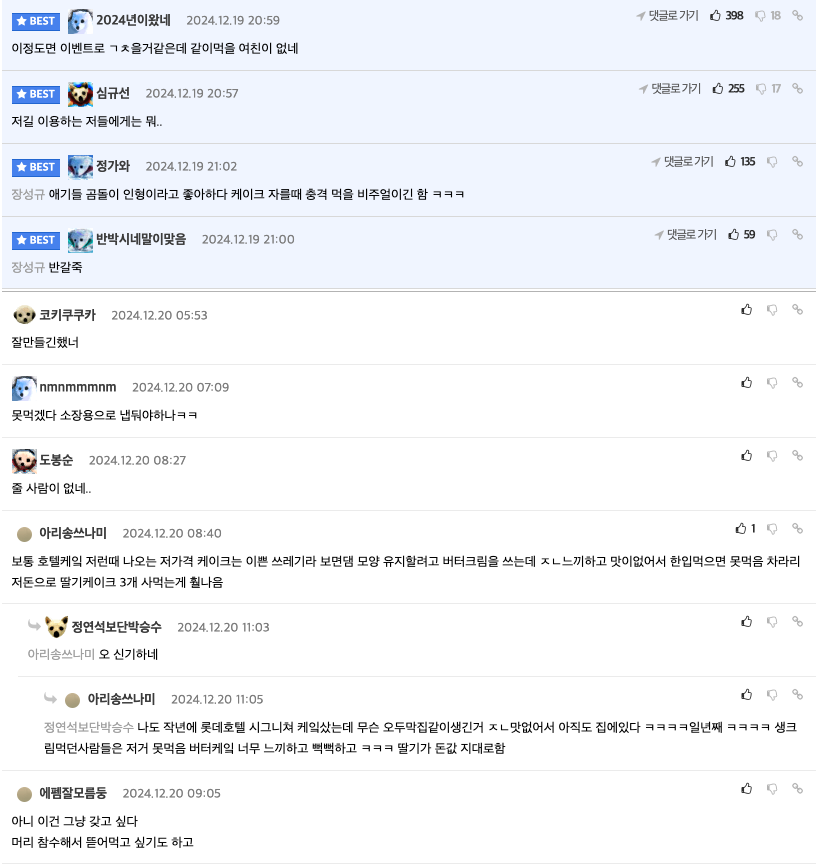Viewport: 816px width, 867px height.
Task: Dislike 아리송쓰나미's 11:05 reply
Action: click(772, 695)
